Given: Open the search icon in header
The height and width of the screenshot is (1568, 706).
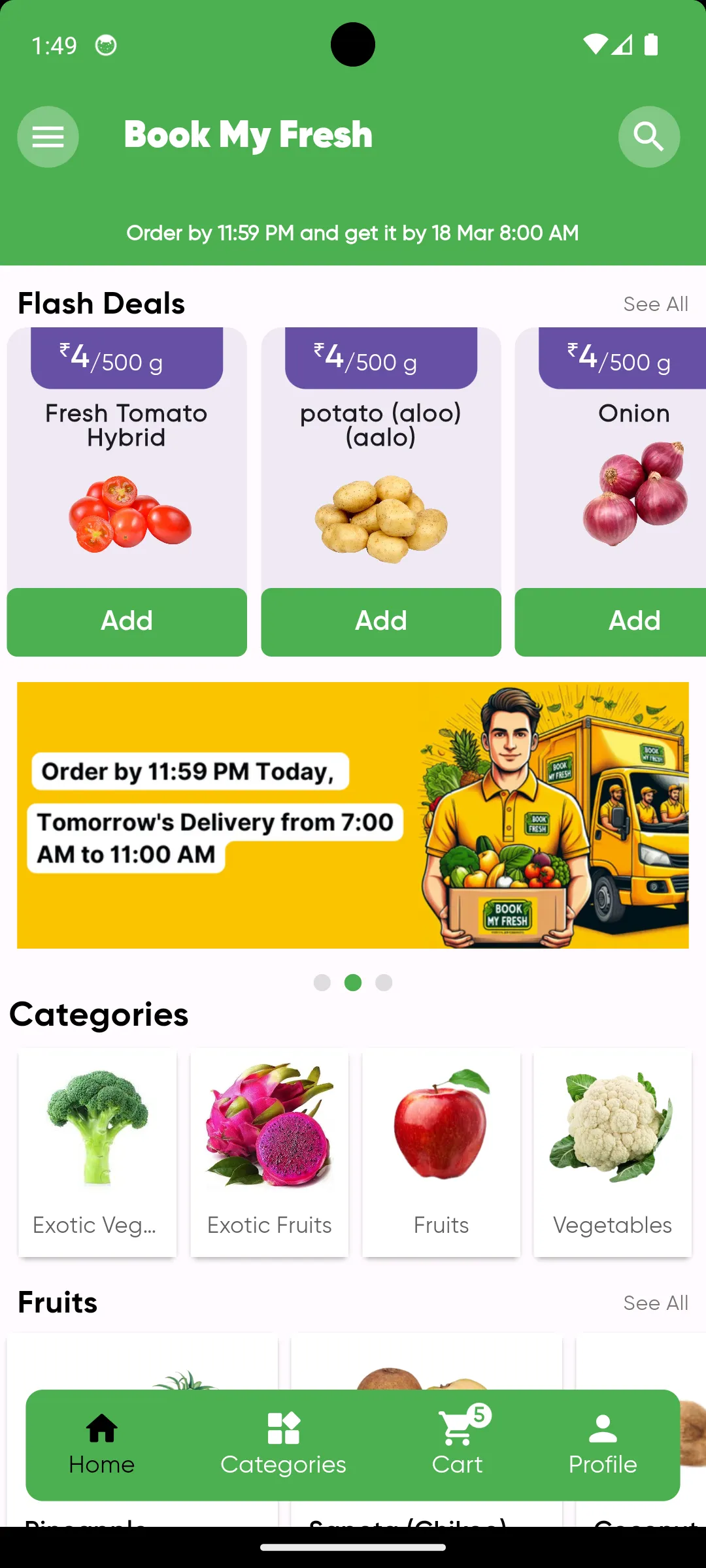Looking at the screenshot, I should tap(648, 137).
